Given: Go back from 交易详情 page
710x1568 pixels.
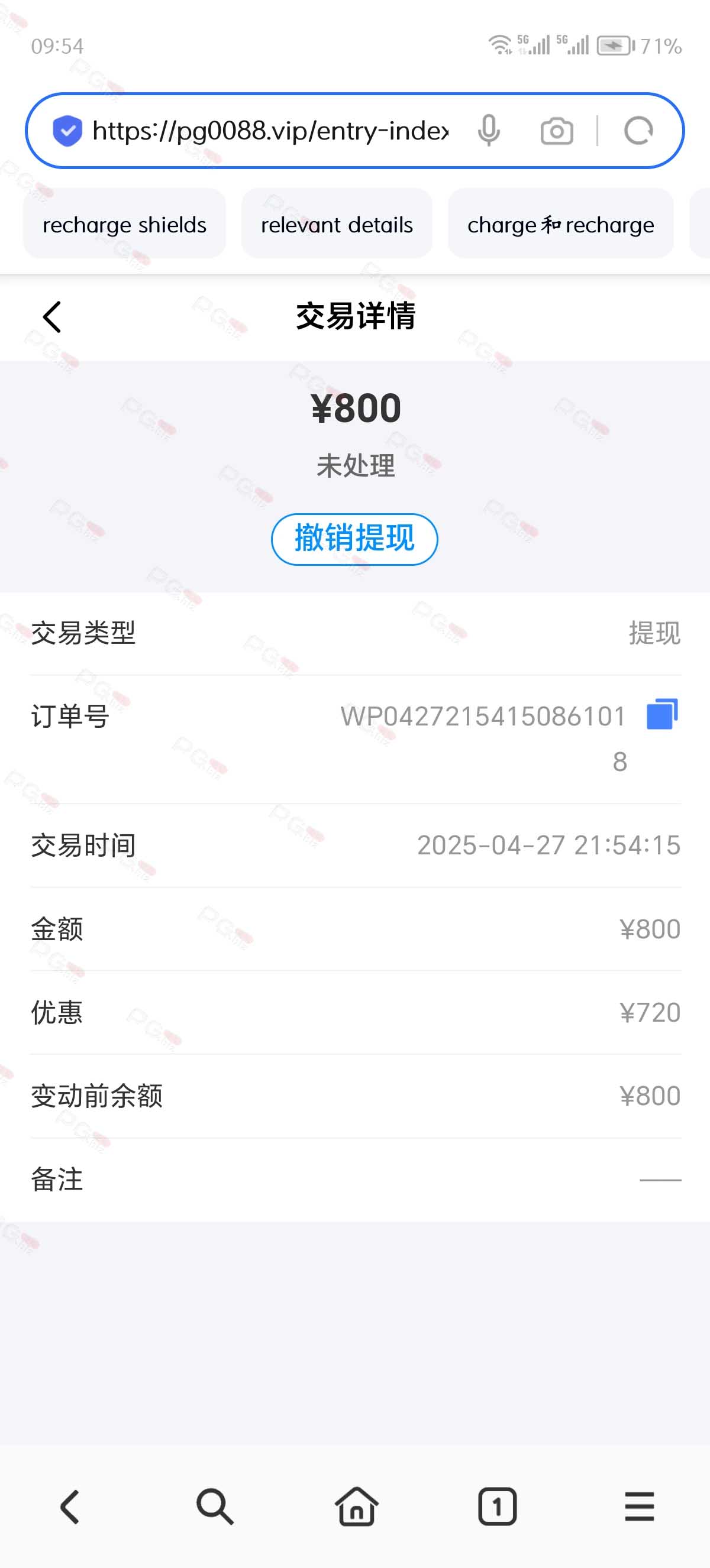Looking at the screenshot, I should point(53,316).
